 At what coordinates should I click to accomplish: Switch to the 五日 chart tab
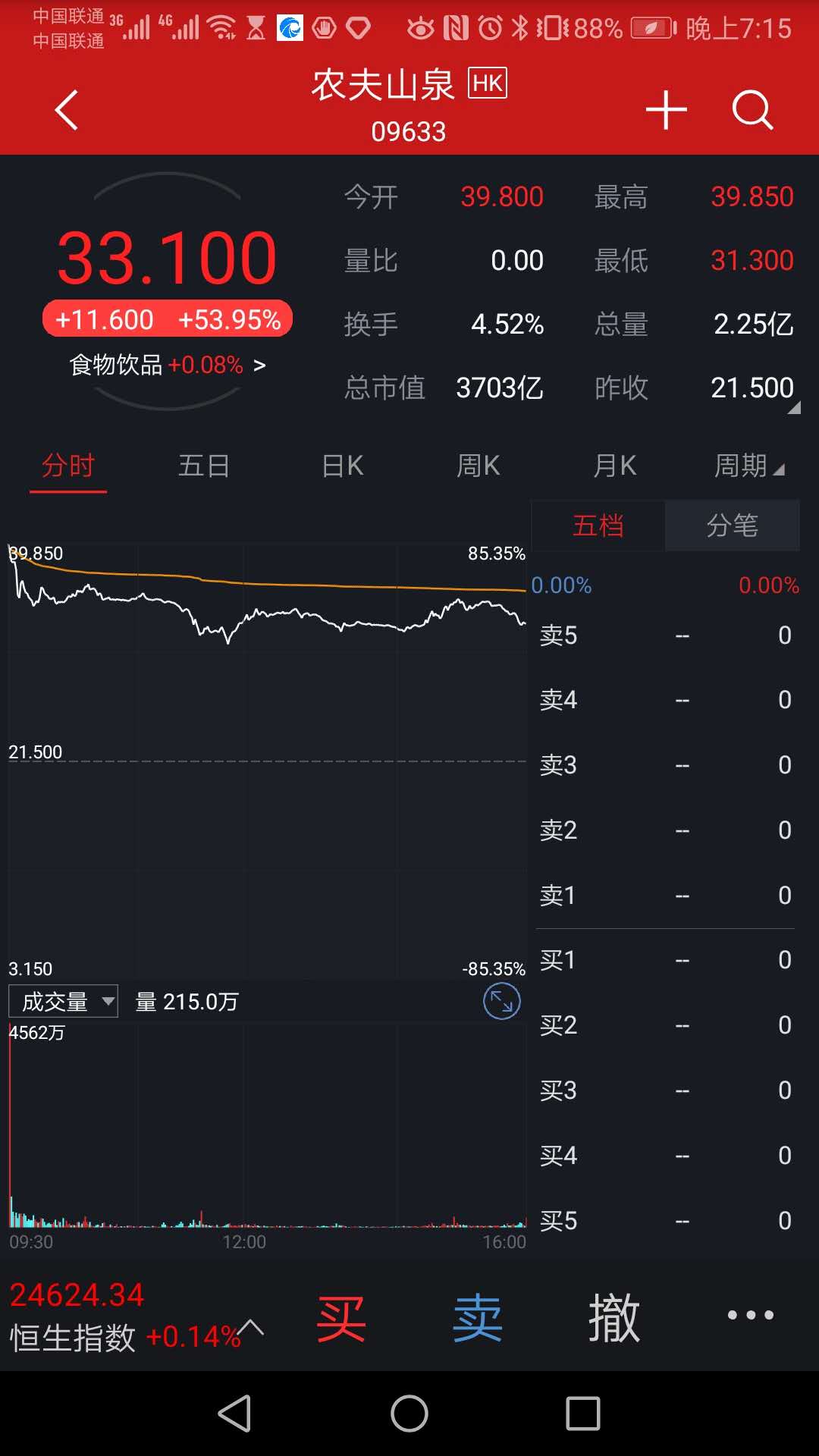pyautogui.click(x=204, y=465)
